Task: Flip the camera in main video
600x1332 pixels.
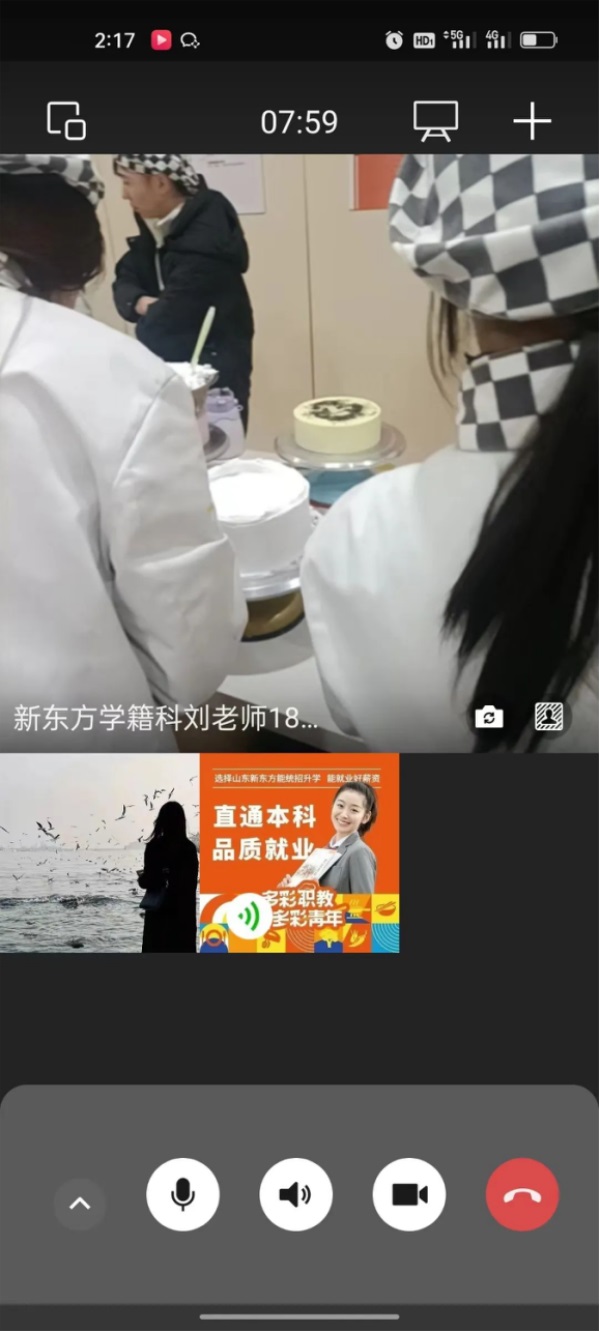Action: pos(489,717)
